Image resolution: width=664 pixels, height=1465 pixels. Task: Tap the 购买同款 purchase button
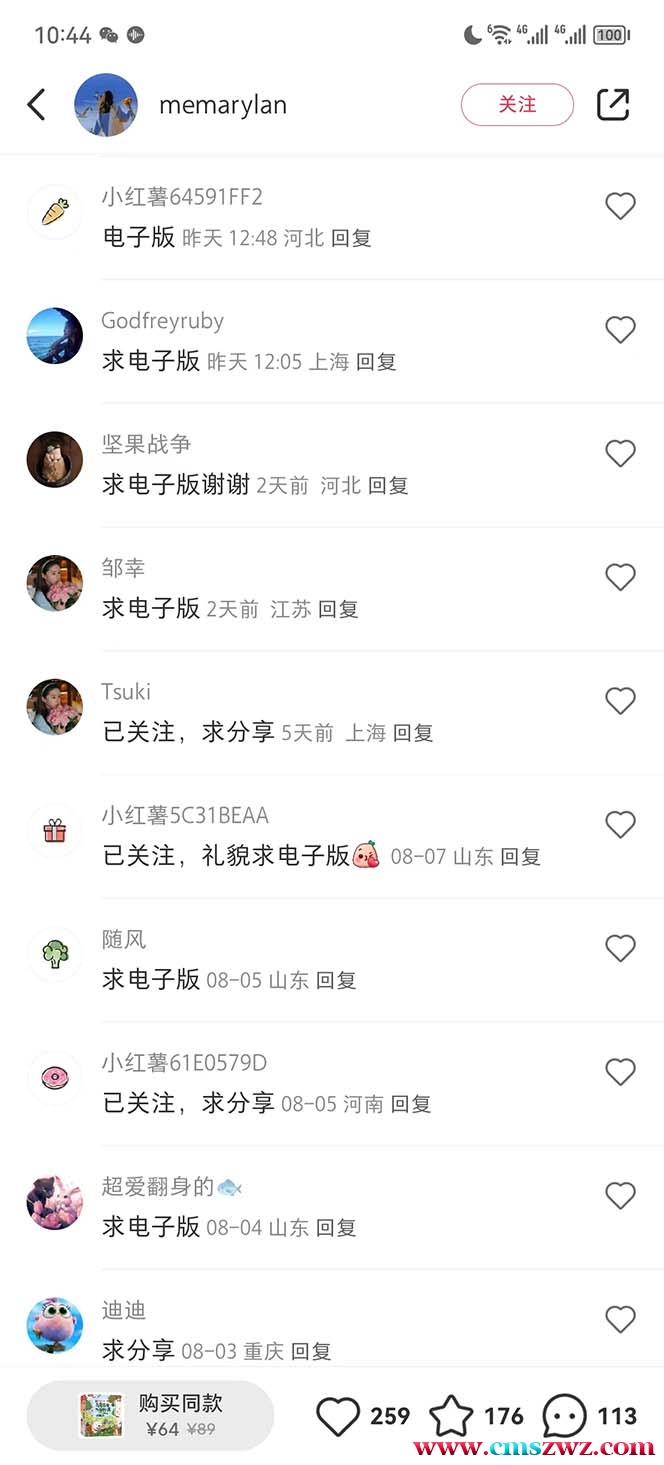150,1415
